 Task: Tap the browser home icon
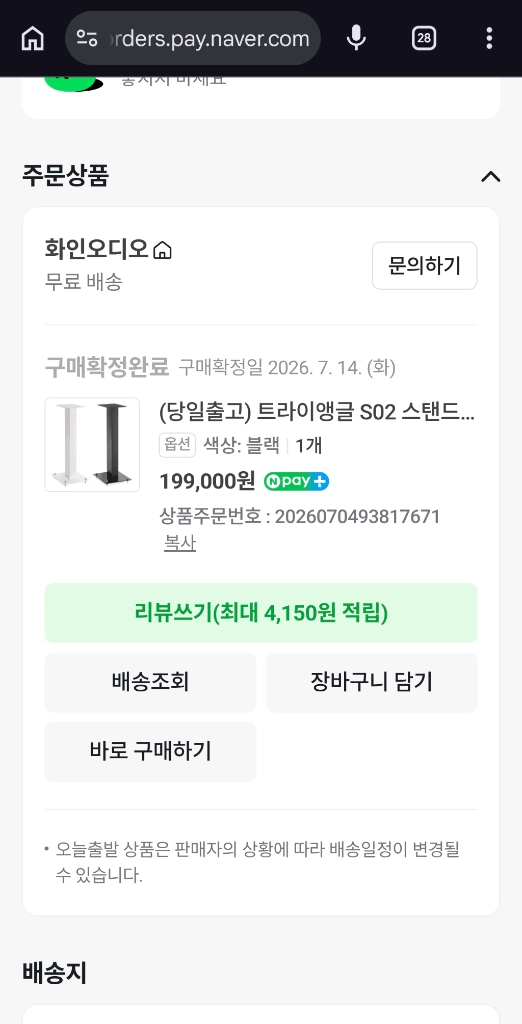[x=32, y=38]
